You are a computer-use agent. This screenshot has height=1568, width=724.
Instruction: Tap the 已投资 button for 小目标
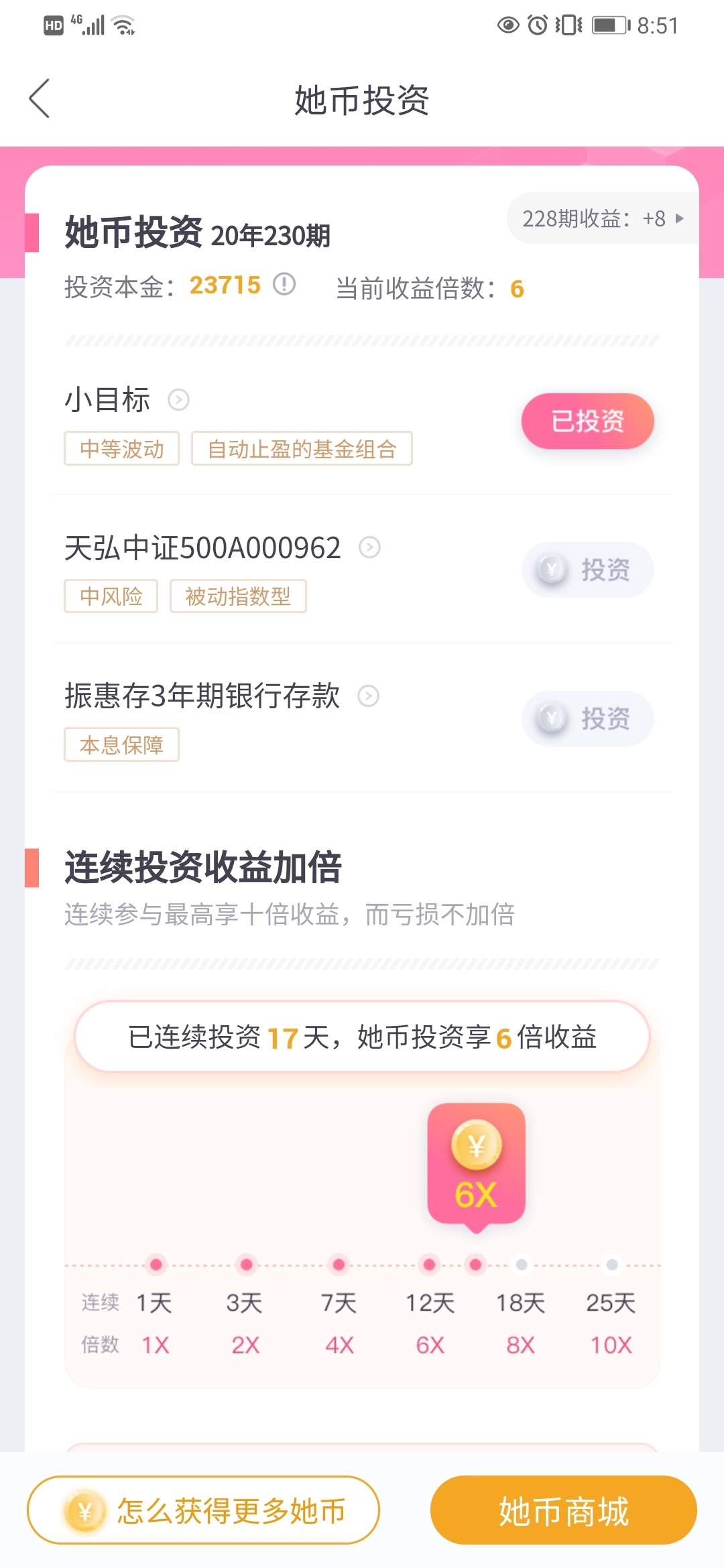(x=587, y=421)
